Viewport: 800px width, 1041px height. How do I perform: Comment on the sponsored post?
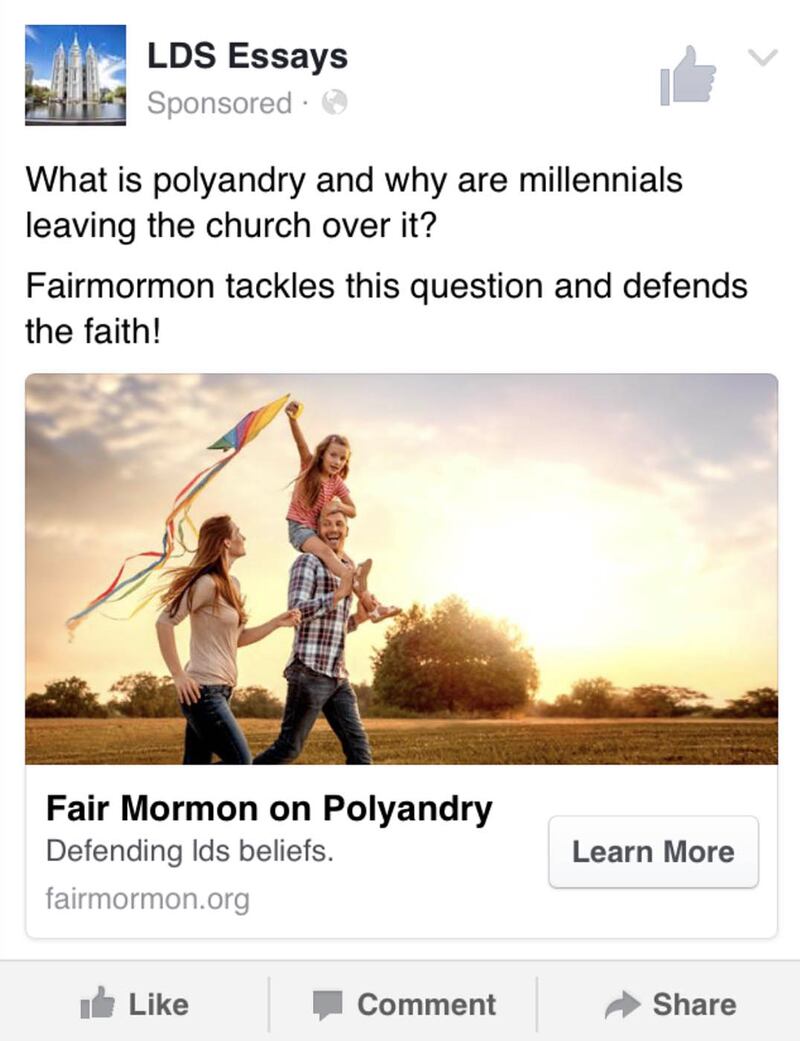click(x=404, y=1004)
